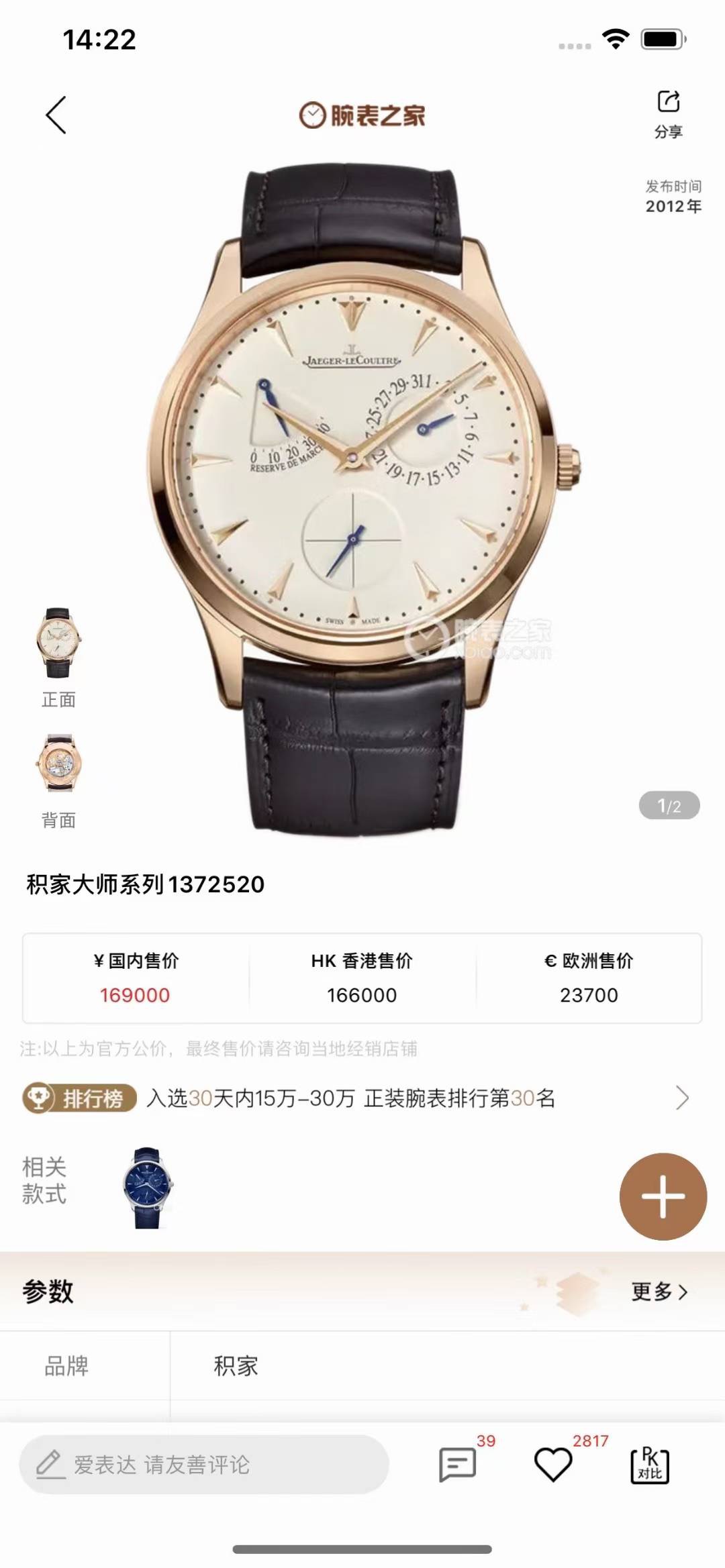View the 背面 back photo thumbnail
Screen dimensions: 725x1568
click(x=58, y=765)
